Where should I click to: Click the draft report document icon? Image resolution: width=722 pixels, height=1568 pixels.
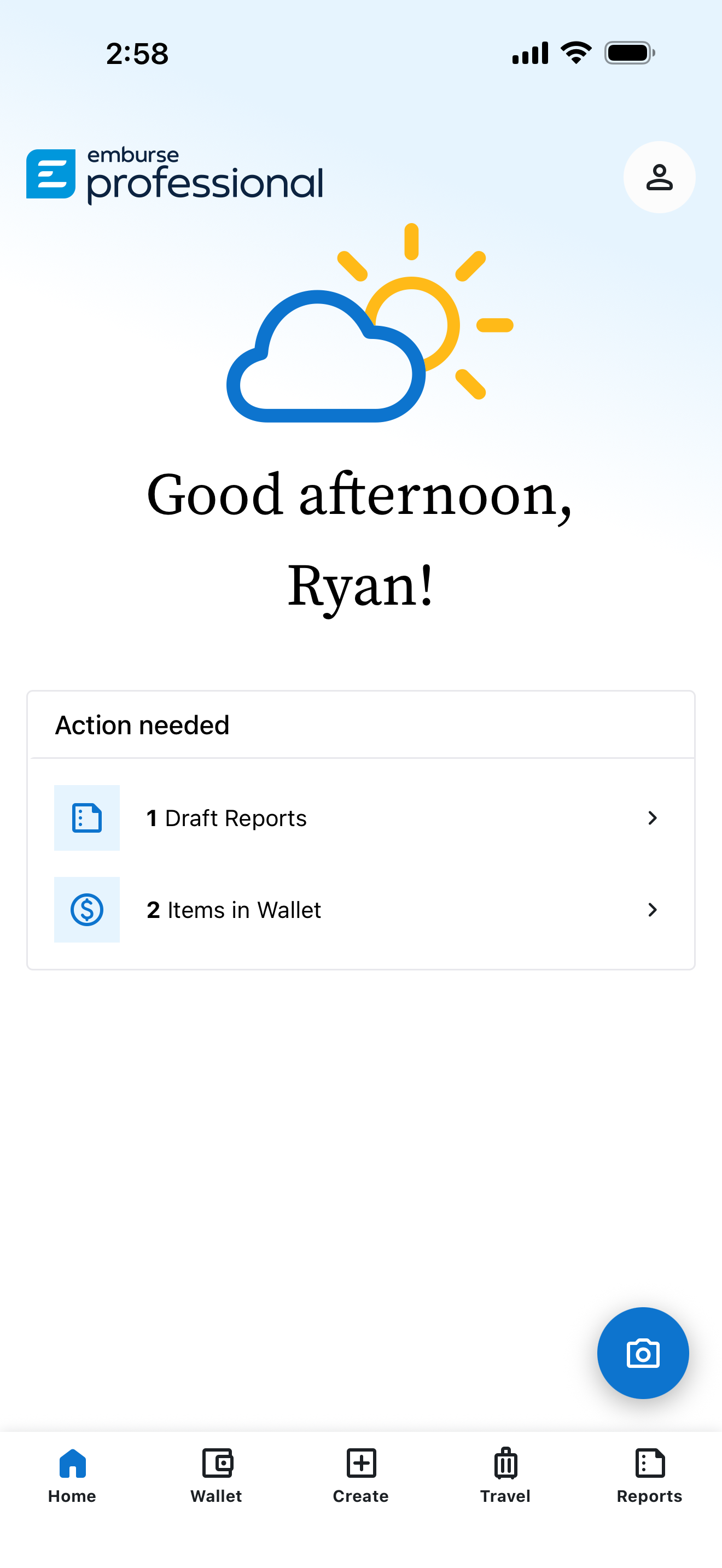pos(87,818)
